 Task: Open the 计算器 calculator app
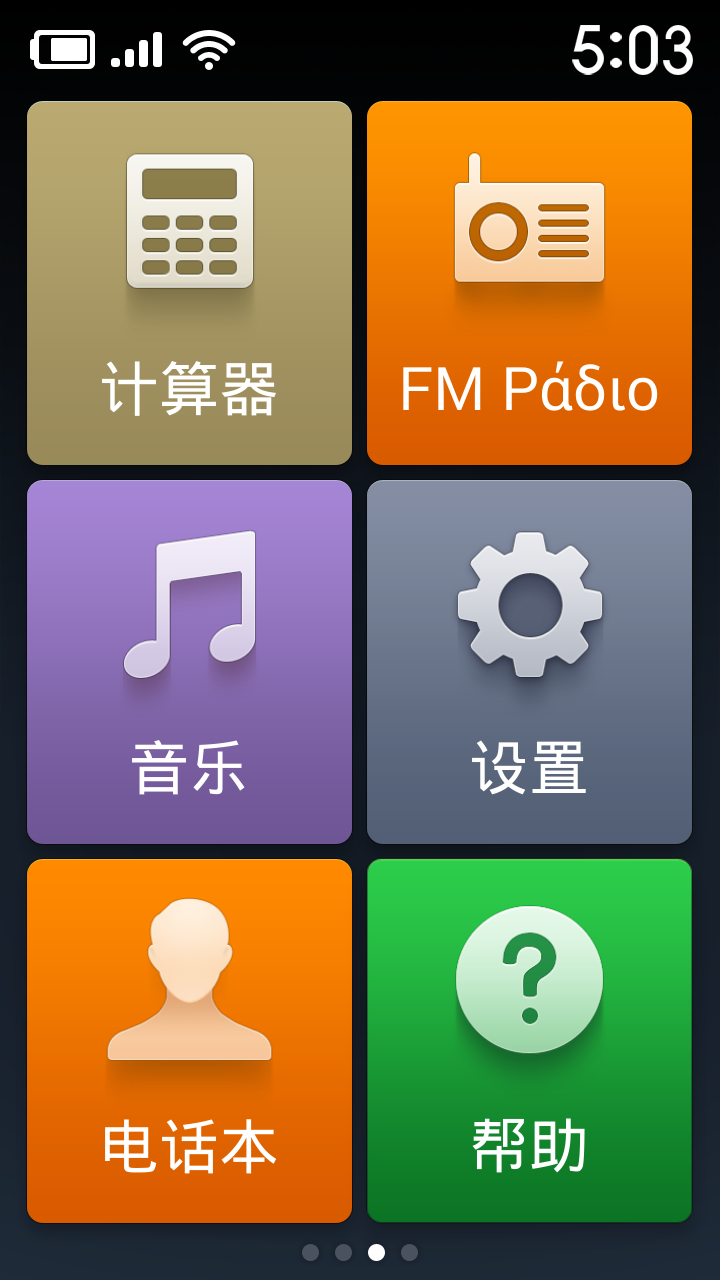click(x=189, y=283)
